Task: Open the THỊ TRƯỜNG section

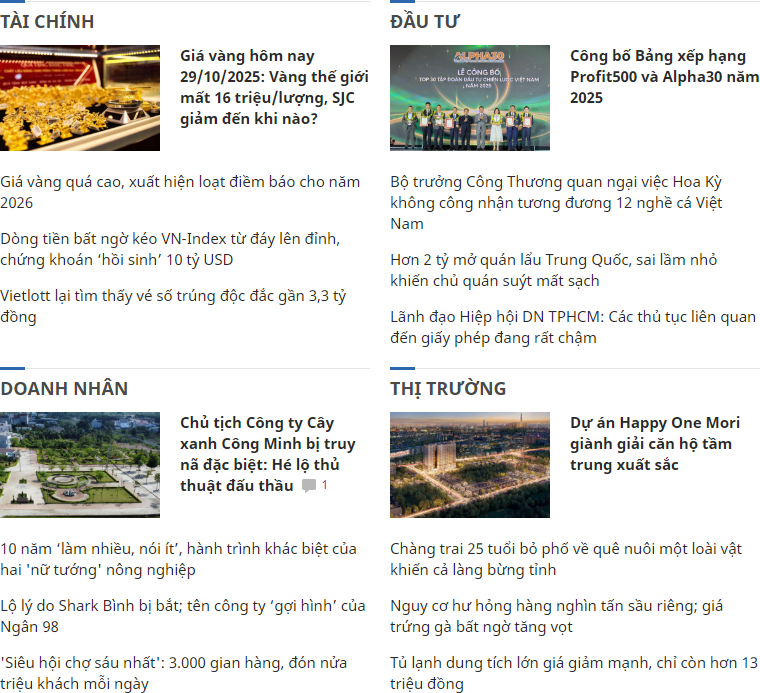Action: pyautogui.click(x=448, y=388)
